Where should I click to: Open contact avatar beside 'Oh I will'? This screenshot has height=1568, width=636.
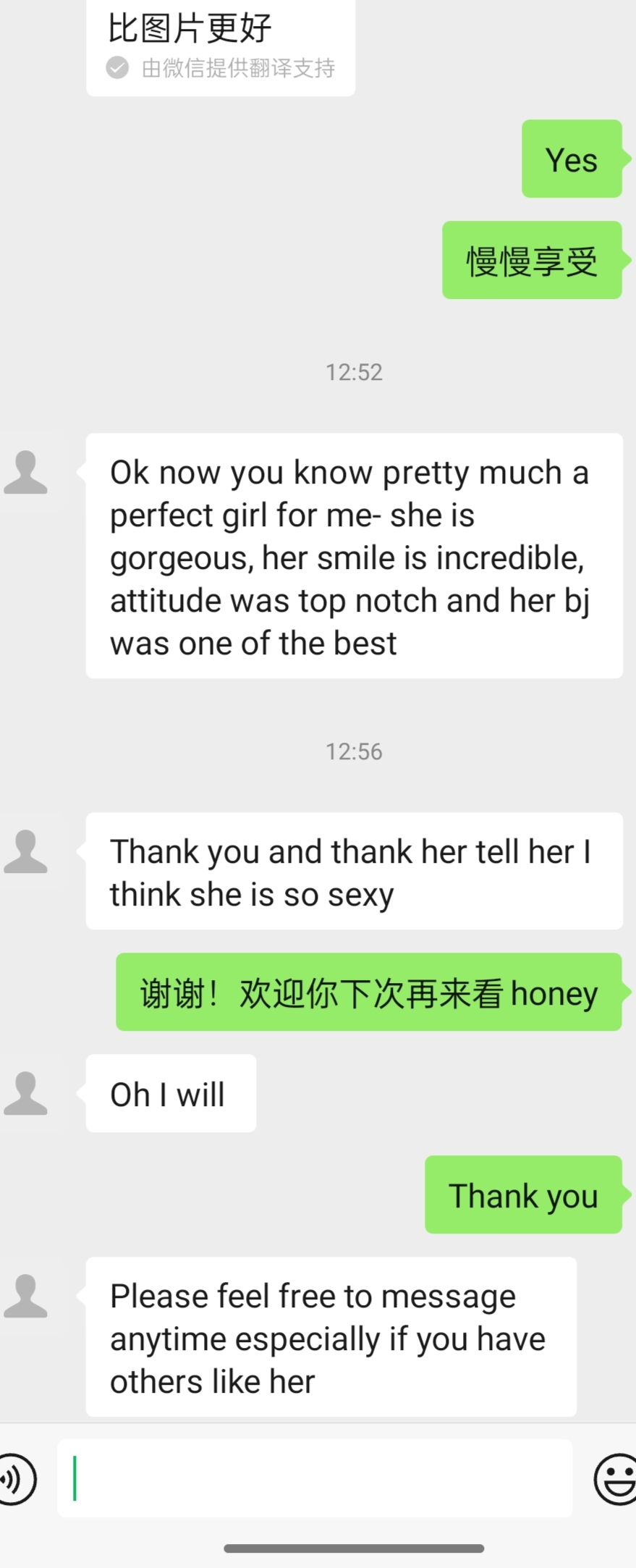point(26,1093)
